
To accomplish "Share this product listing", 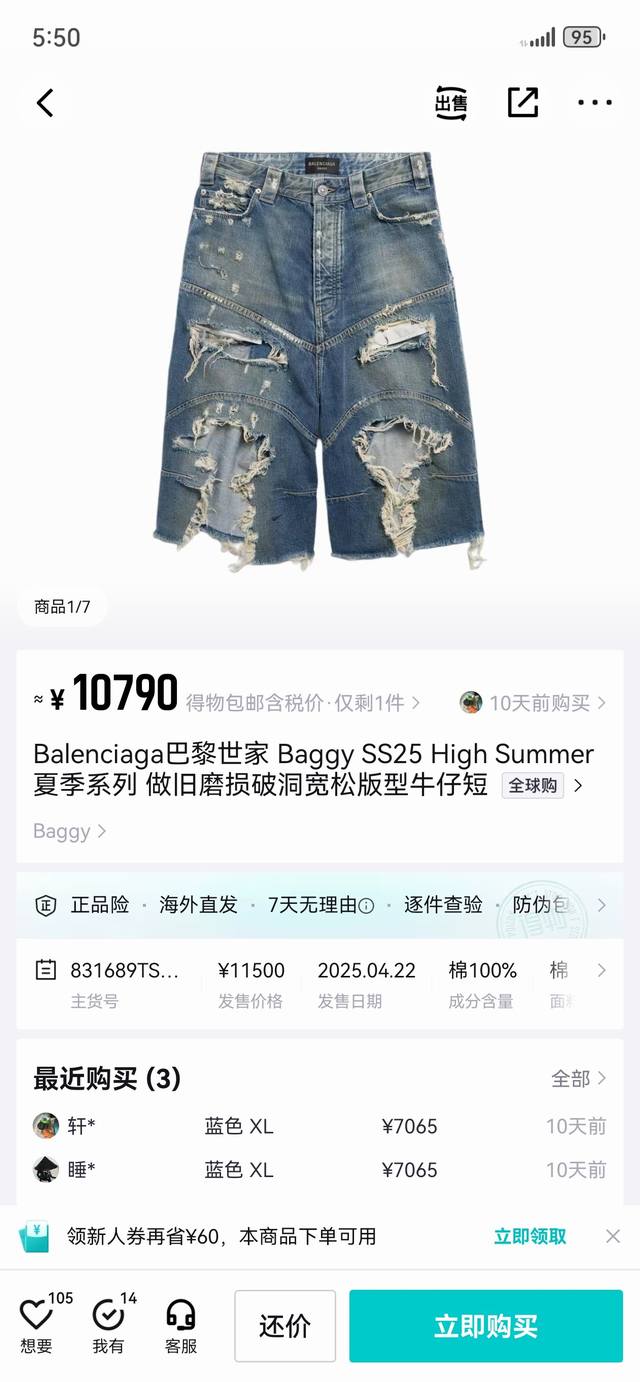I will (x=523, y=102).
